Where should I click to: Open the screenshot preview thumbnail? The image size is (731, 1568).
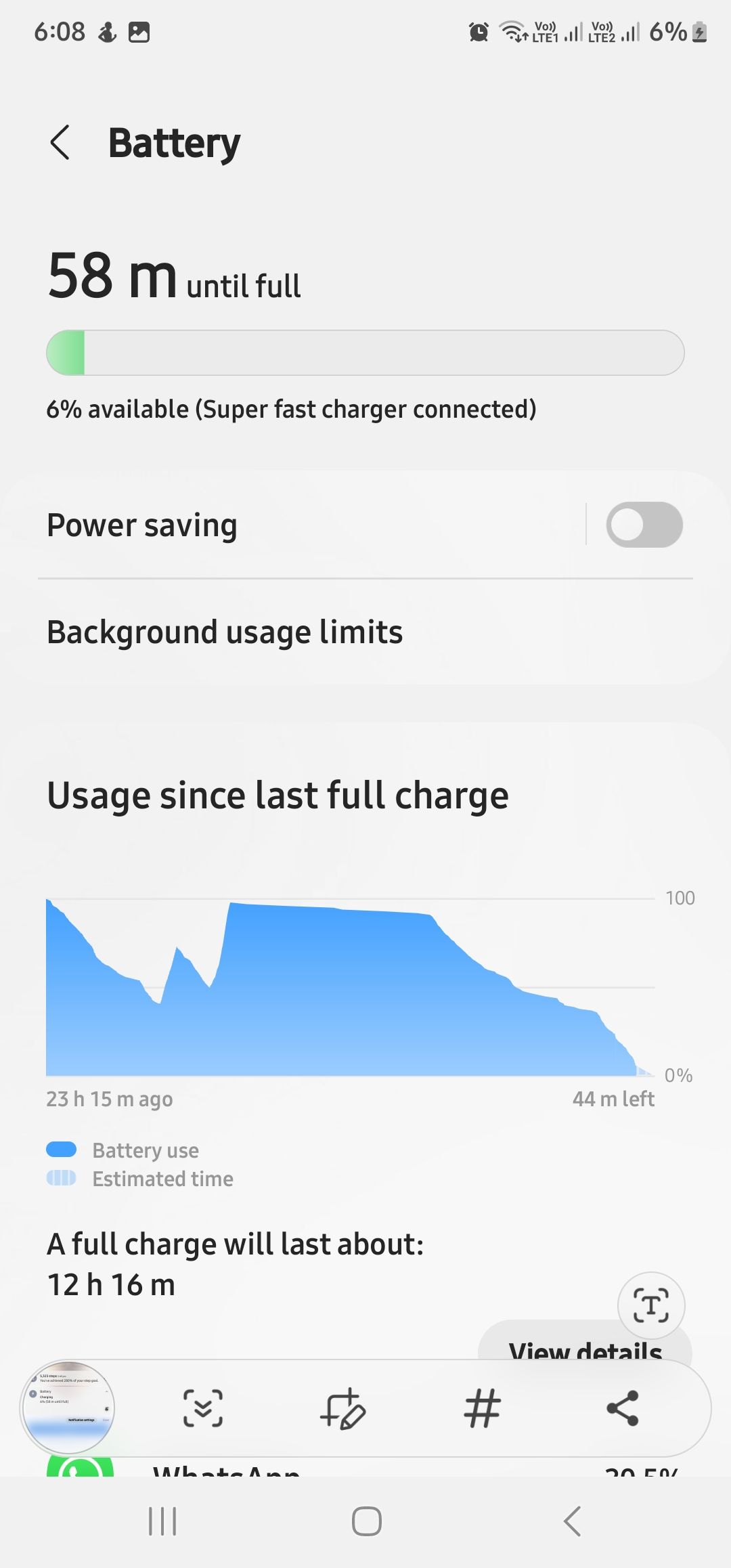click(x=68, y=1408)
